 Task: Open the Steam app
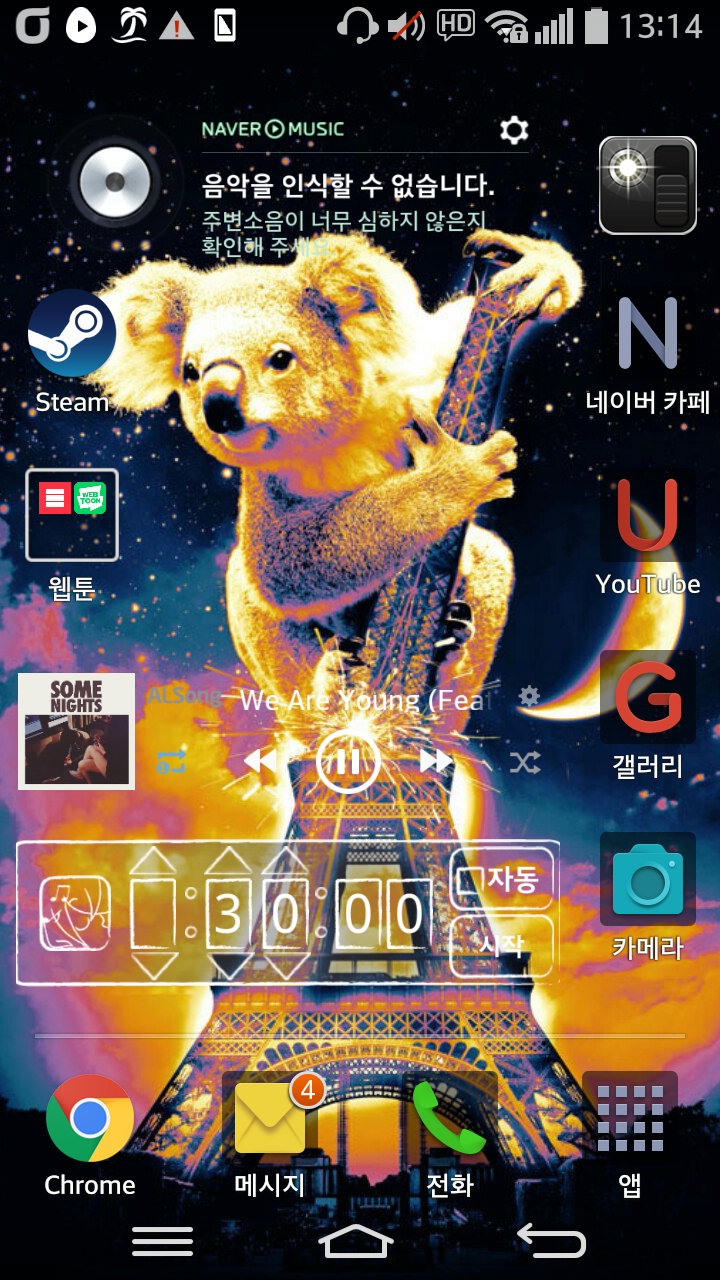pos(72,335)
